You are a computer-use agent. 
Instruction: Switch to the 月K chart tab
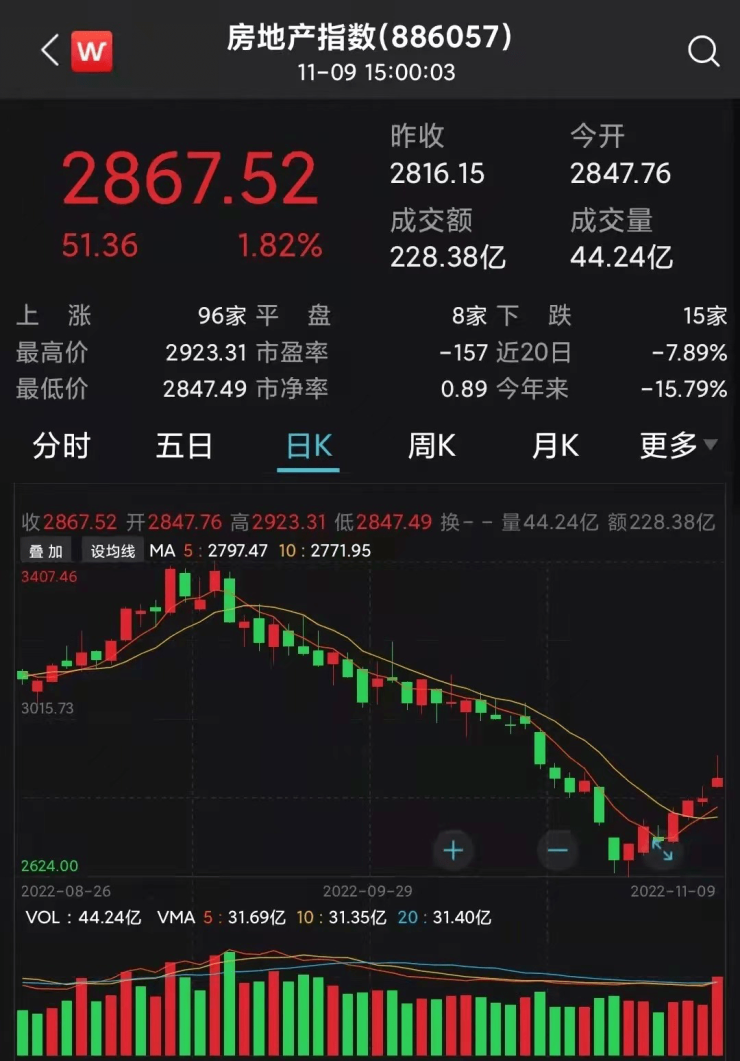coord(555,446)
